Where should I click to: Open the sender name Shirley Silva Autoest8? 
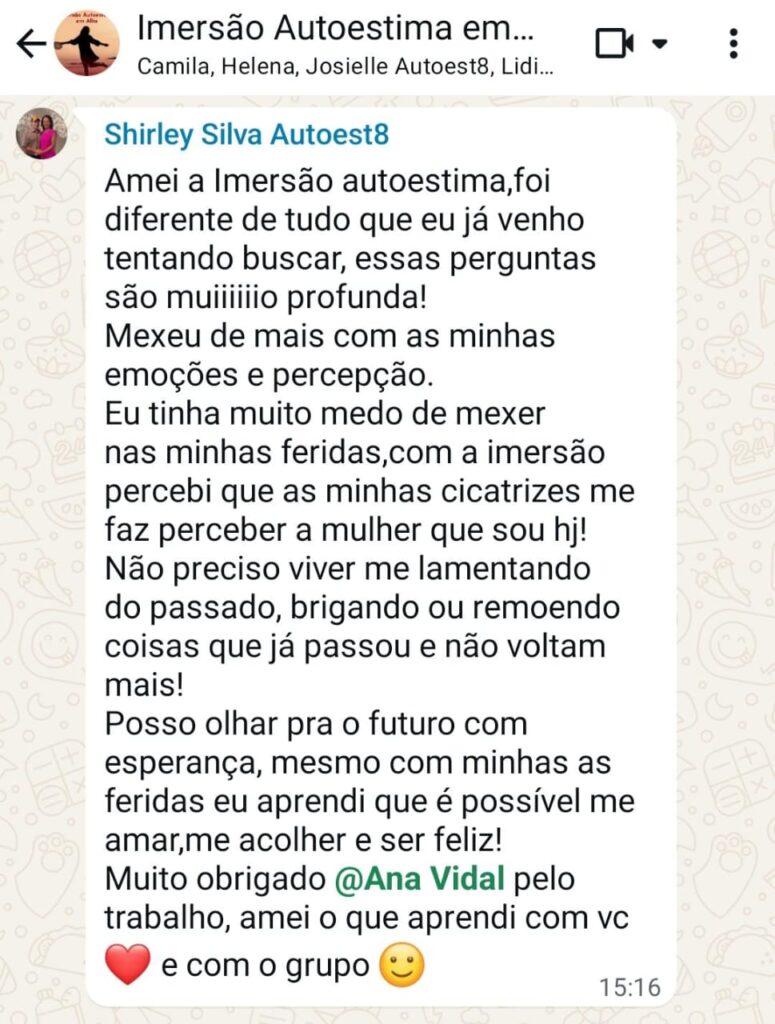coord(246,134)
